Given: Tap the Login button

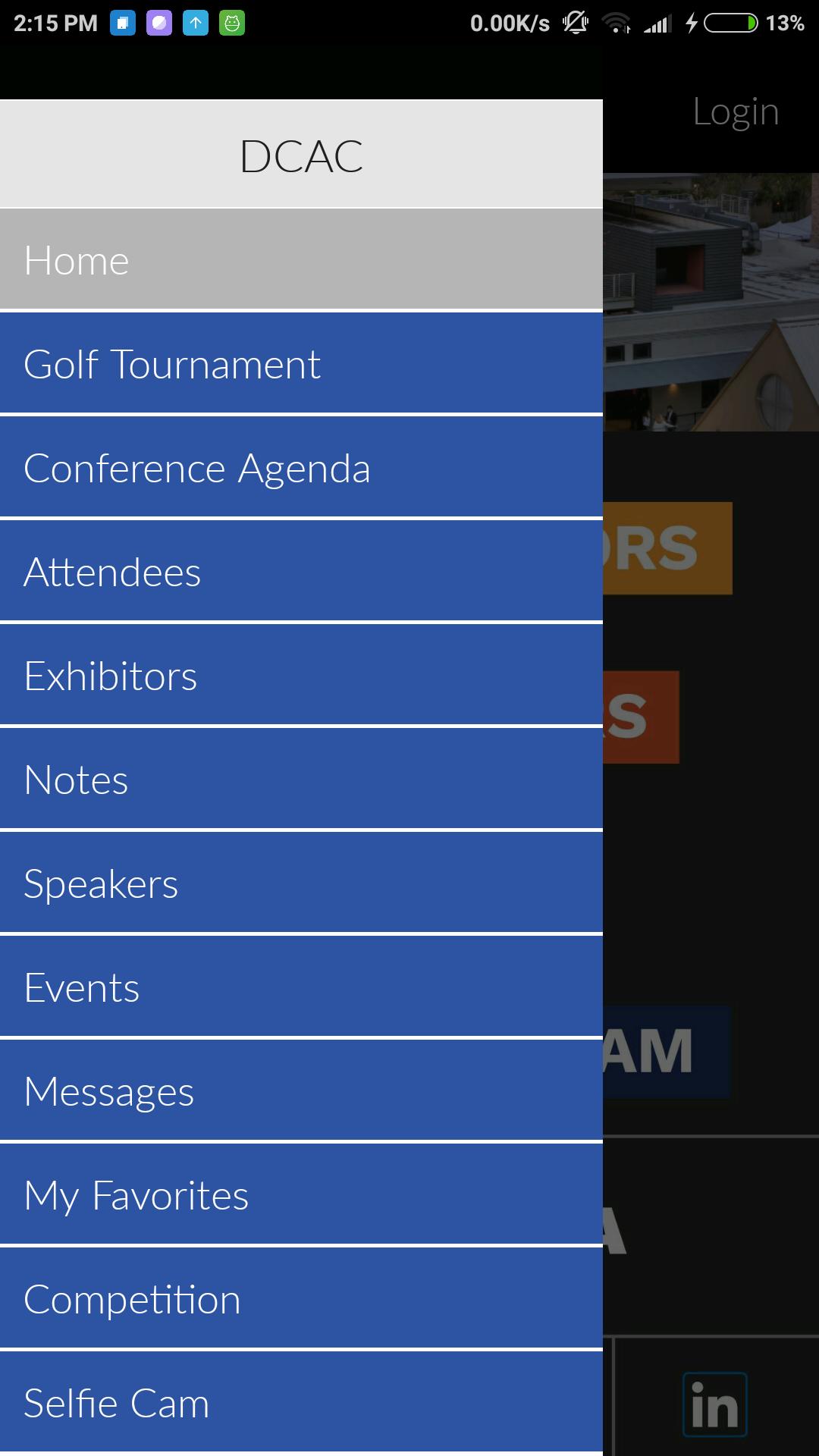Looking at the screenshot, I should click(735, 112).
